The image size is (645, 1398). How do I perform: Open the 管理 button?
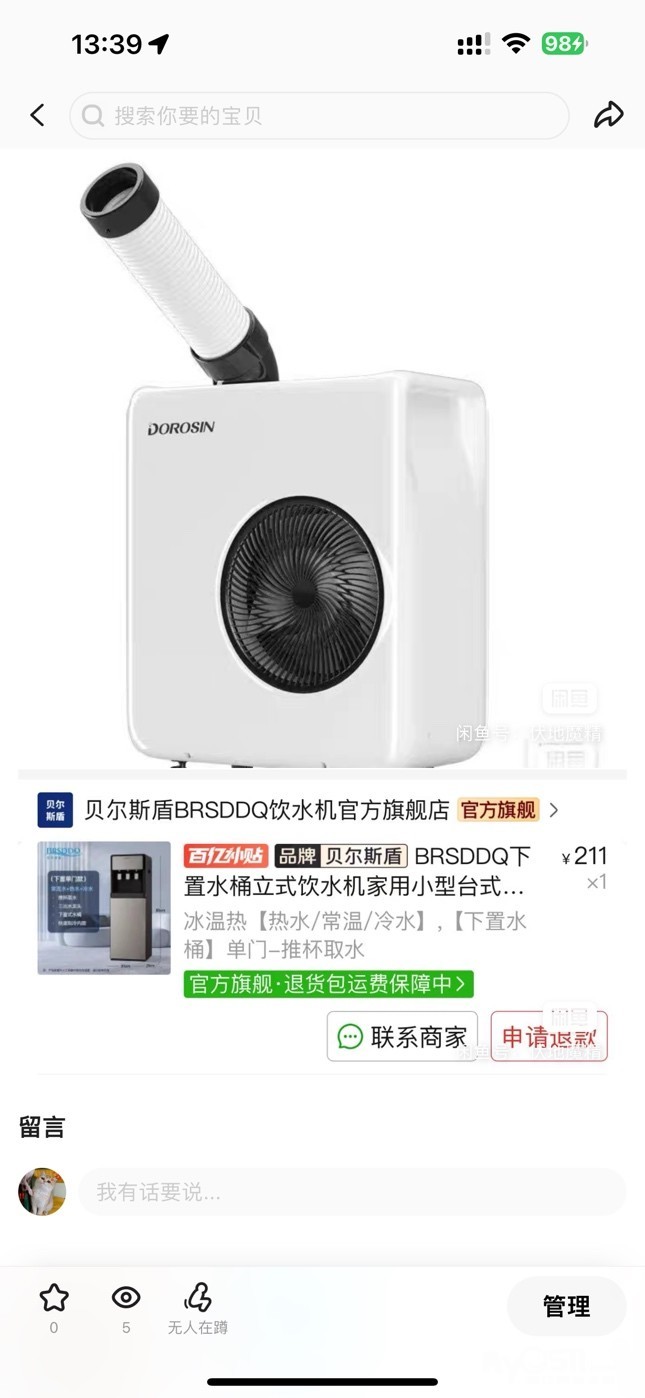566,1306
